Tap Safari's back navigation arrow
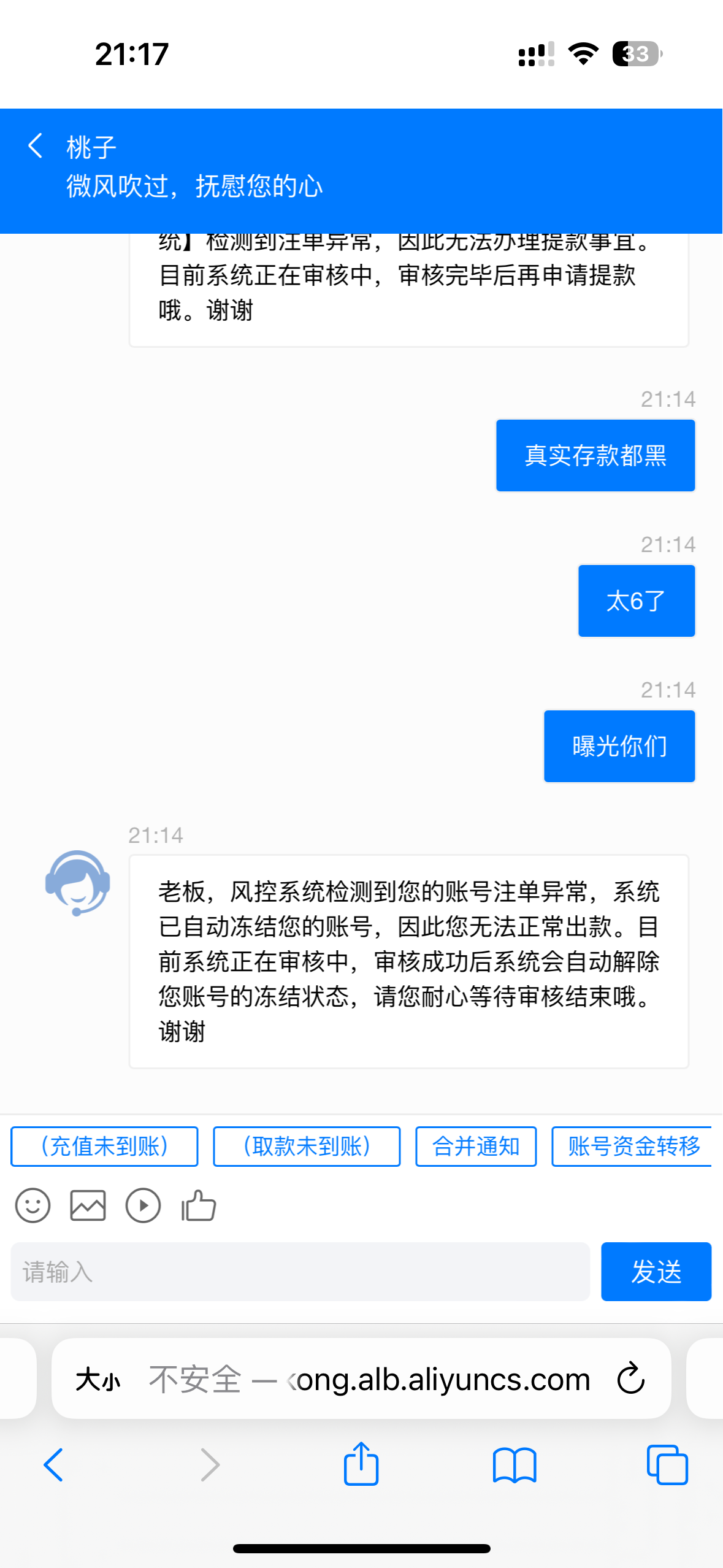The width and height of the screenshot is (723, 1568). tap(54, 1465)
